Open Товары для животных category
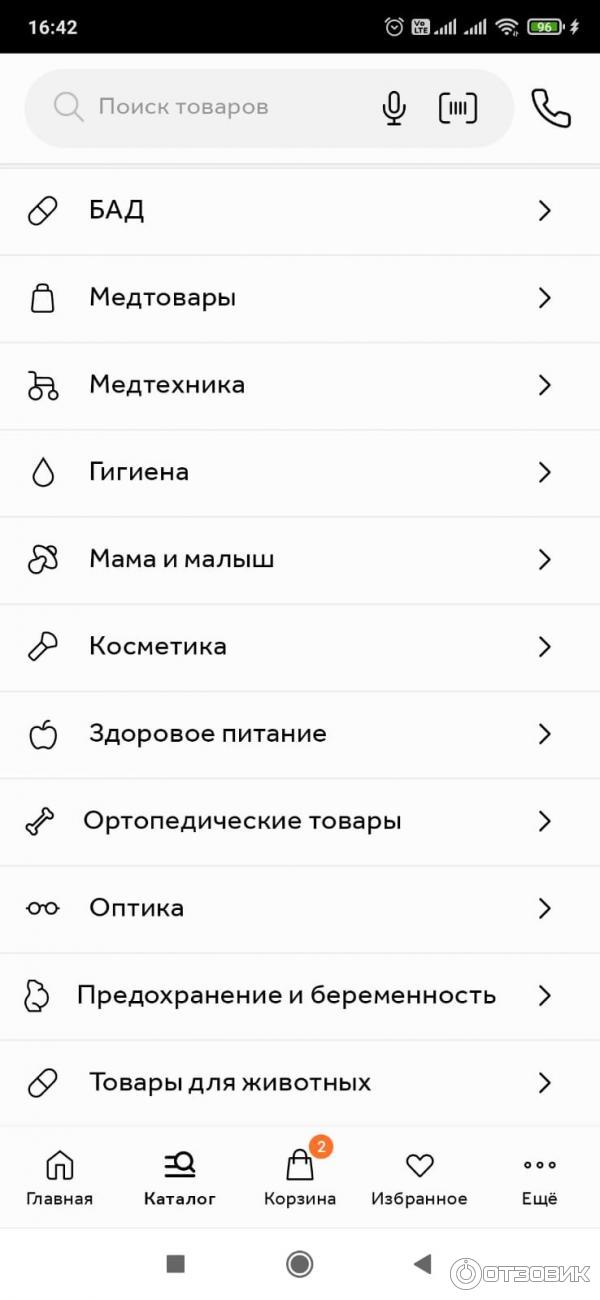Viewport: 600px width, 1300px height. [300, 1082]
